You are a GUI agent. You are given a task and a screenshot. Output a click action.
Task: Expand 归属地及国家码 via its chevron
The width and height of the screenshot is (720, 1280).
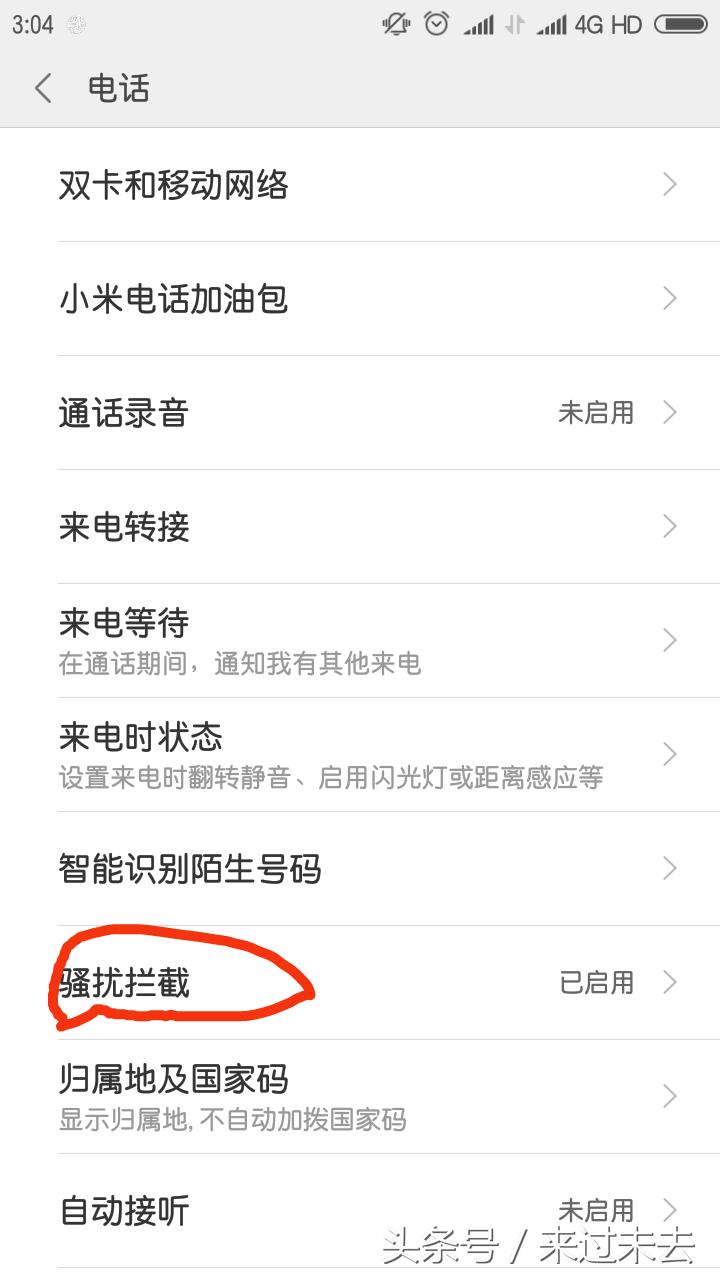tap(668, 1096)
